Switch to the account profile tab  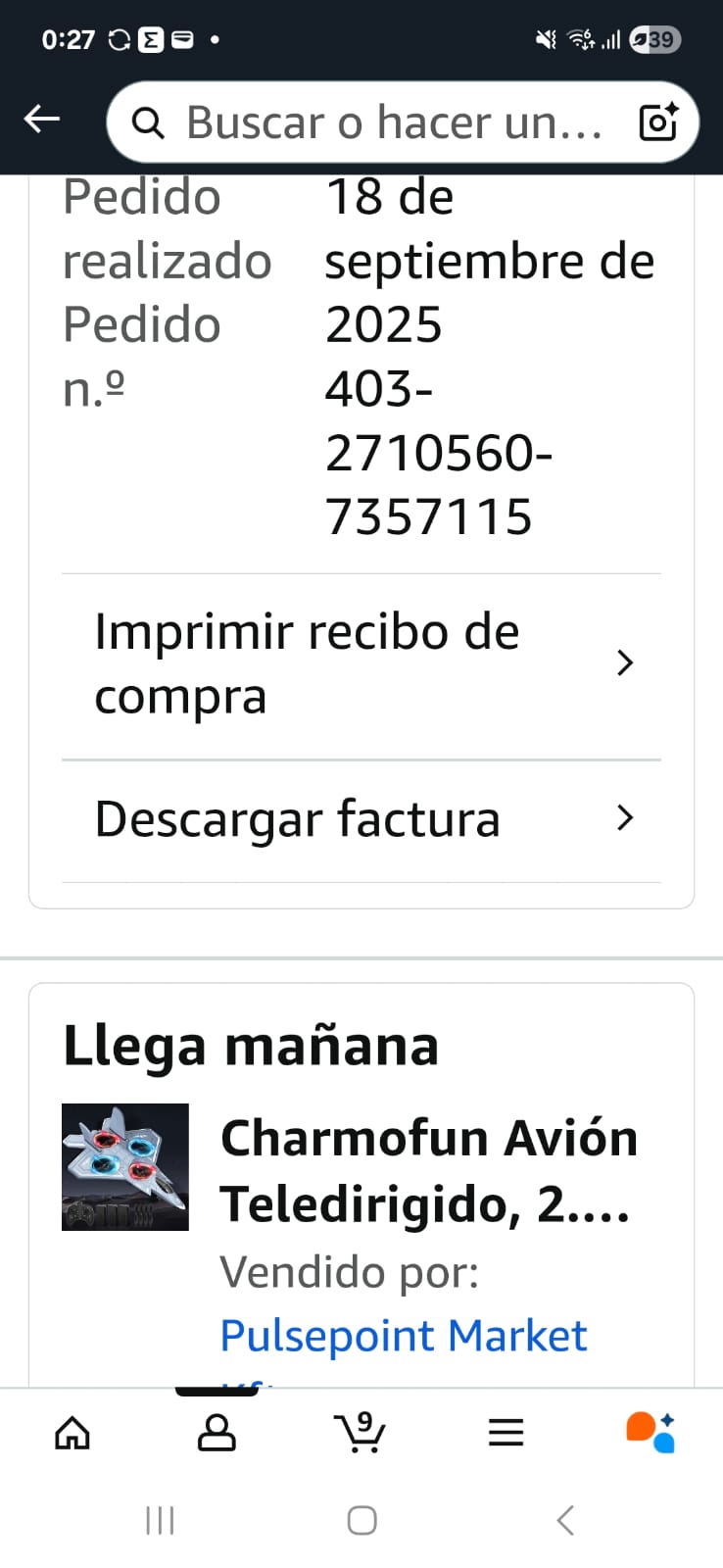tap(217, 1434)
